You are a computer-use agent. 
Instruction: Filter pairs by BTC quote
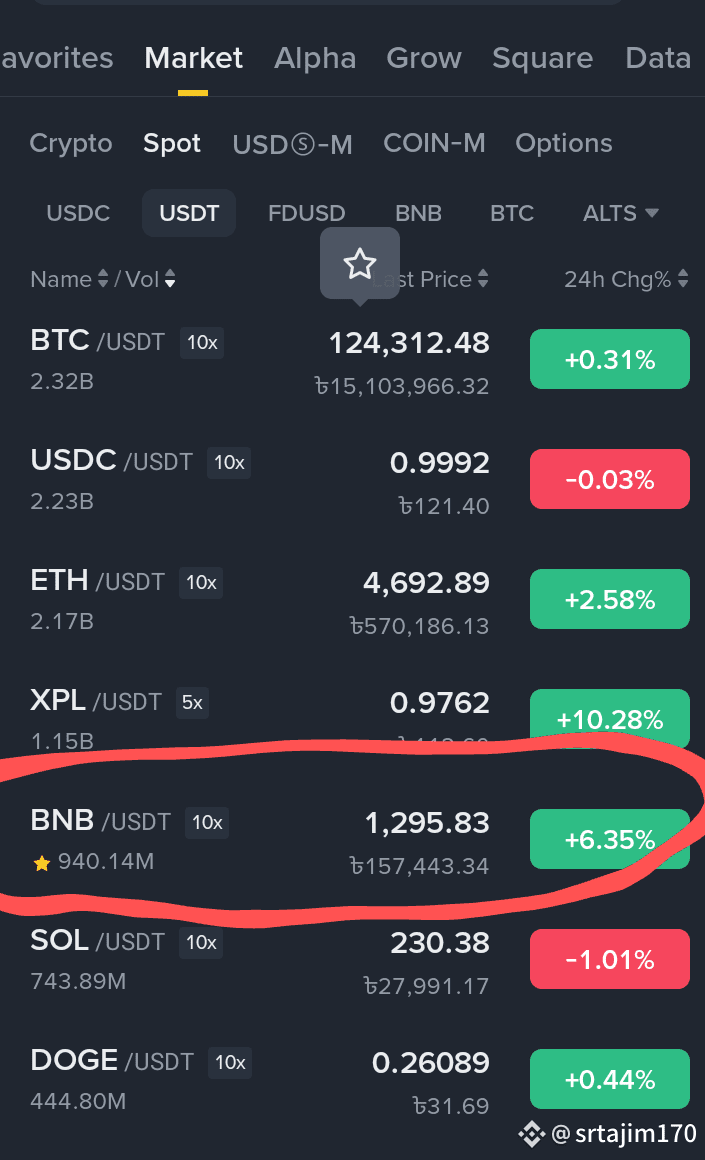coord(512,213)
